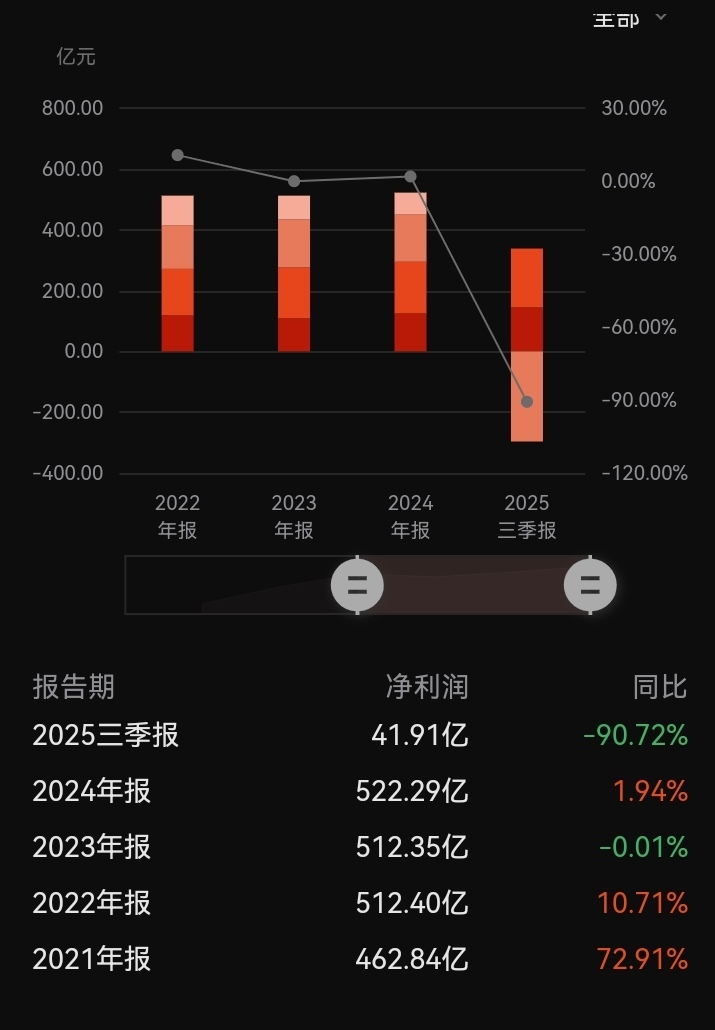The image size is (715, 1030).
Task: Open the 全部 dropdown filter
Action: (x=630, y=19)
